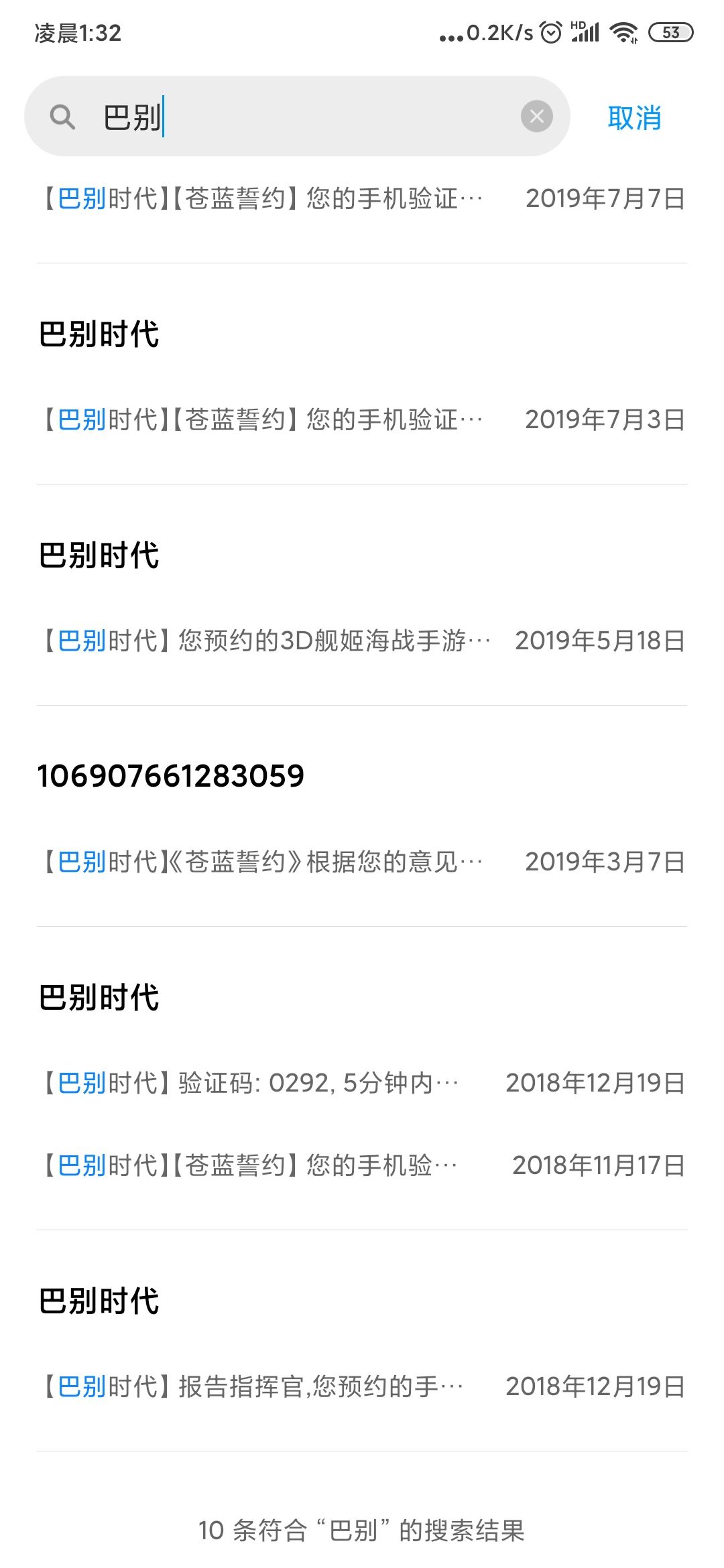The image size is (724, 1568).
Task: Clear the search text with the X icon
Action: coord(537,117)
